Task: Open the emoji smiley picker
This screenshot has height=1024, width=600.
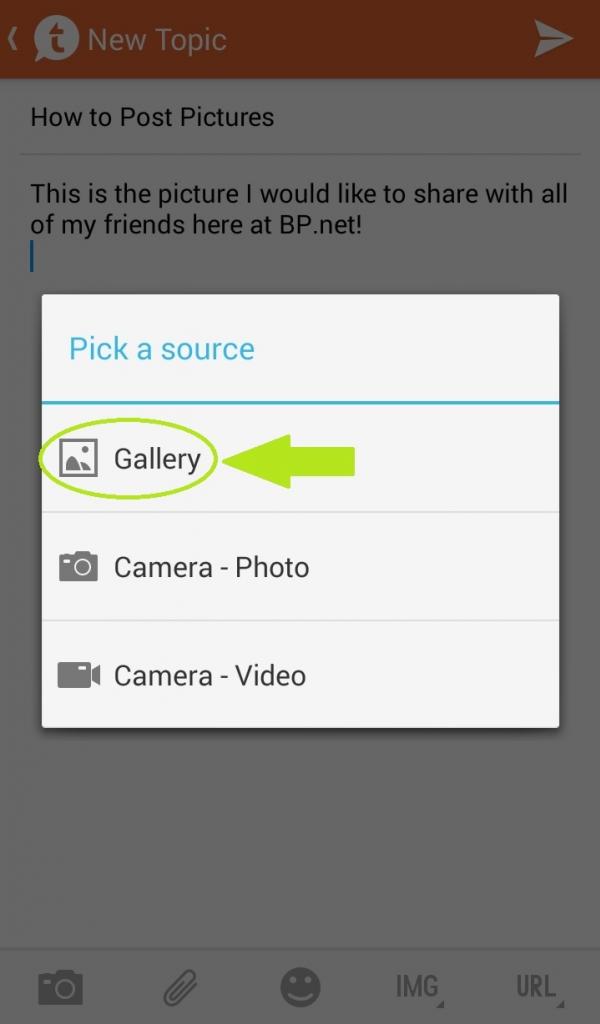Action: pos(300,988)
